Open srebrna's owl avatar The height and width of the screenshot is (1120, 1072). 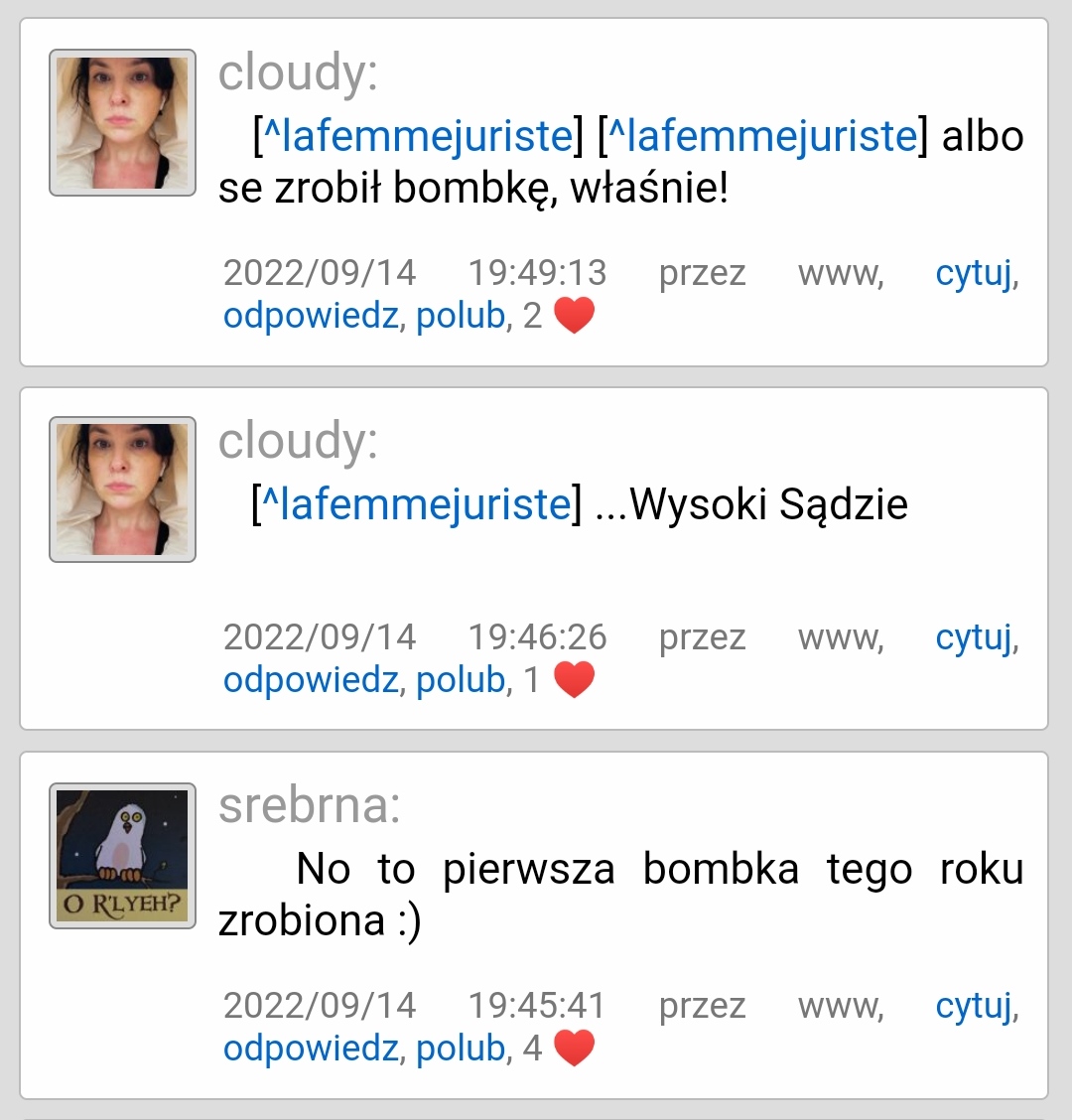(122, 855)
